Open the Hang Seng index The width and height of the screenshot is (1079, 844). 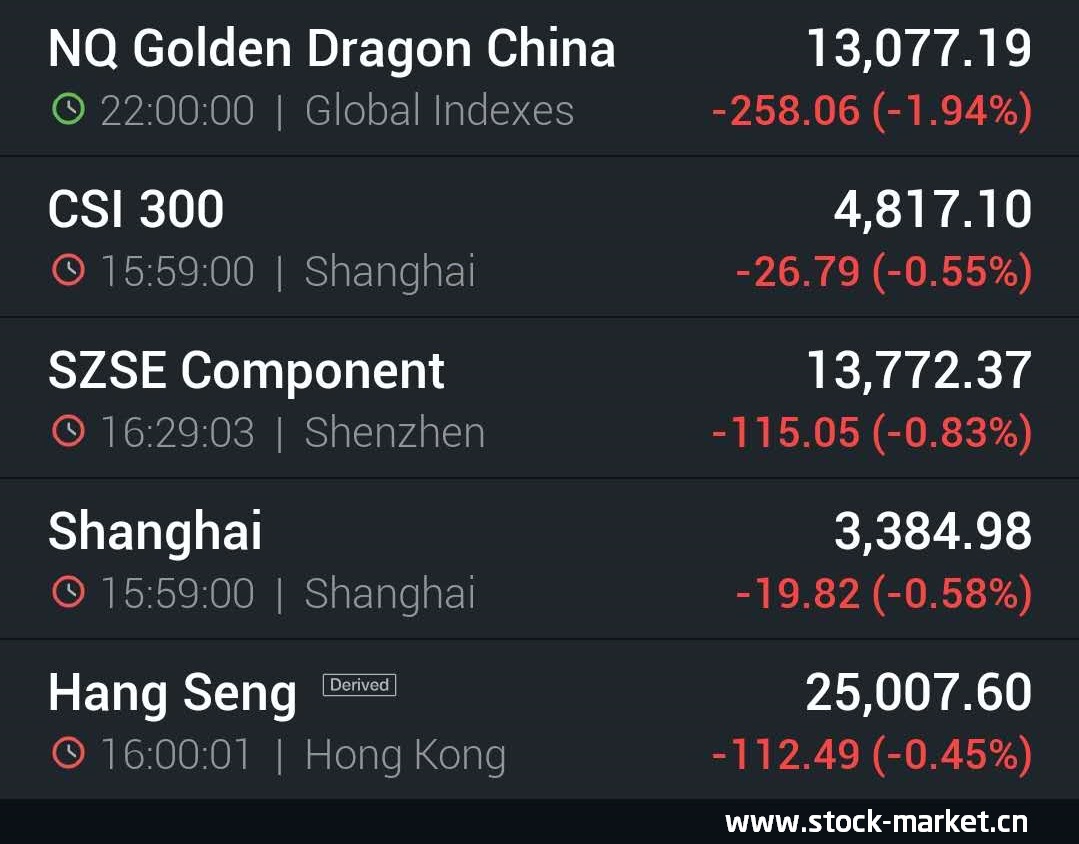pos(540,720)
